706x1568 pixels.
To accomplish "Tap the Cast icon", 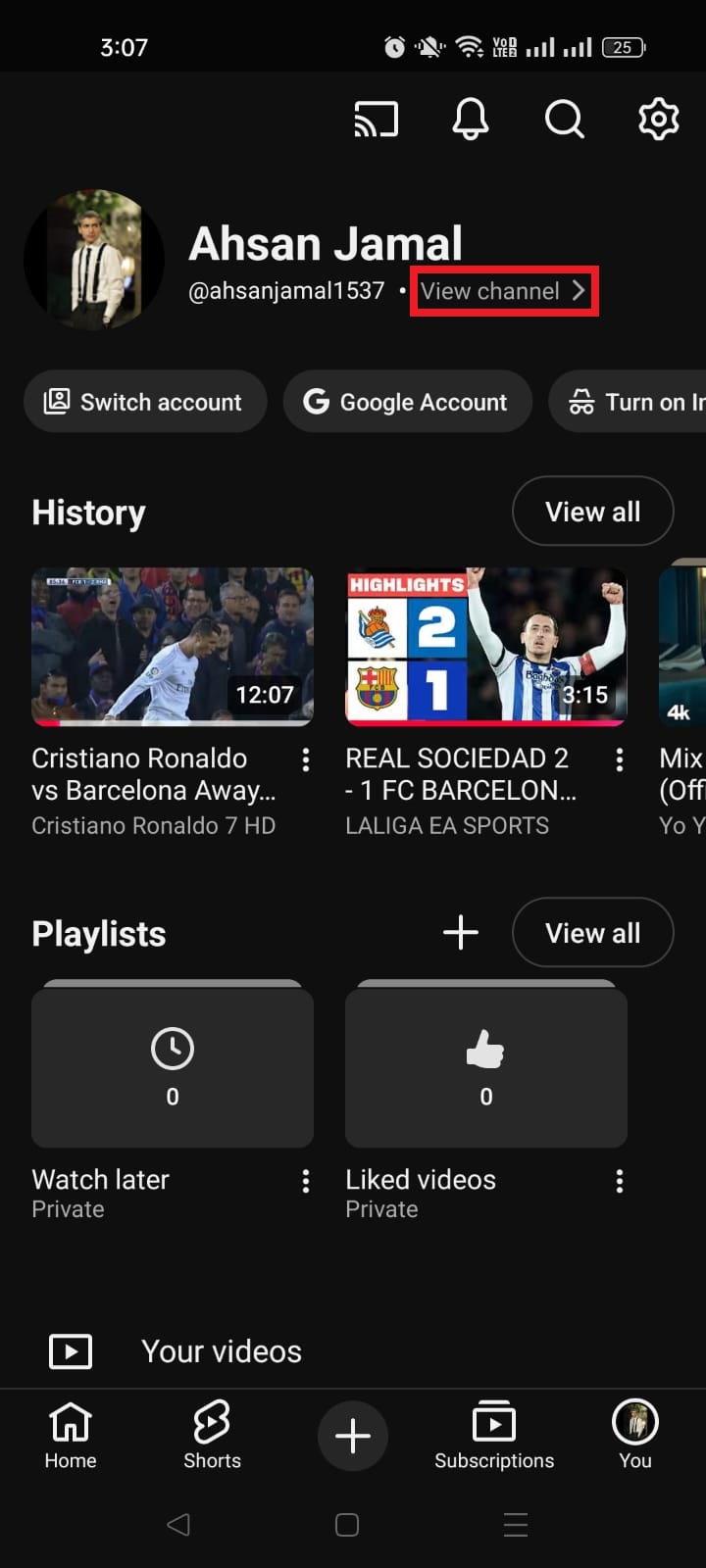I will (377, 120).
